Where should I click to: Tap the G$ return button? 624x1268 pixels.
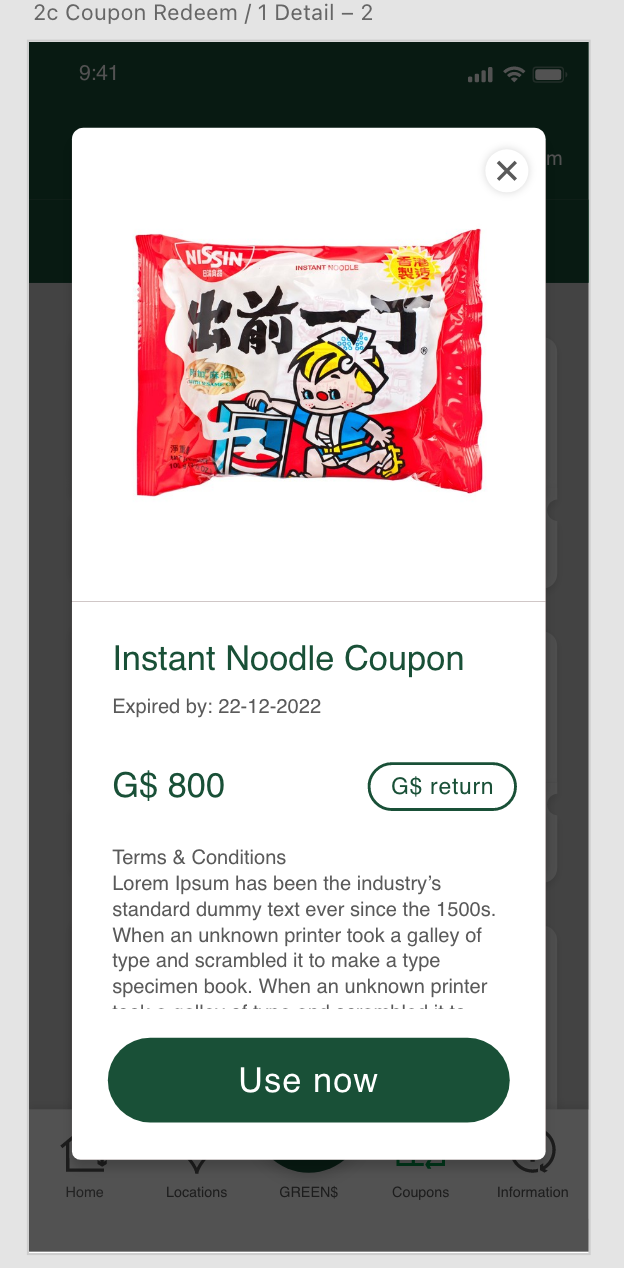click(442, 786)
